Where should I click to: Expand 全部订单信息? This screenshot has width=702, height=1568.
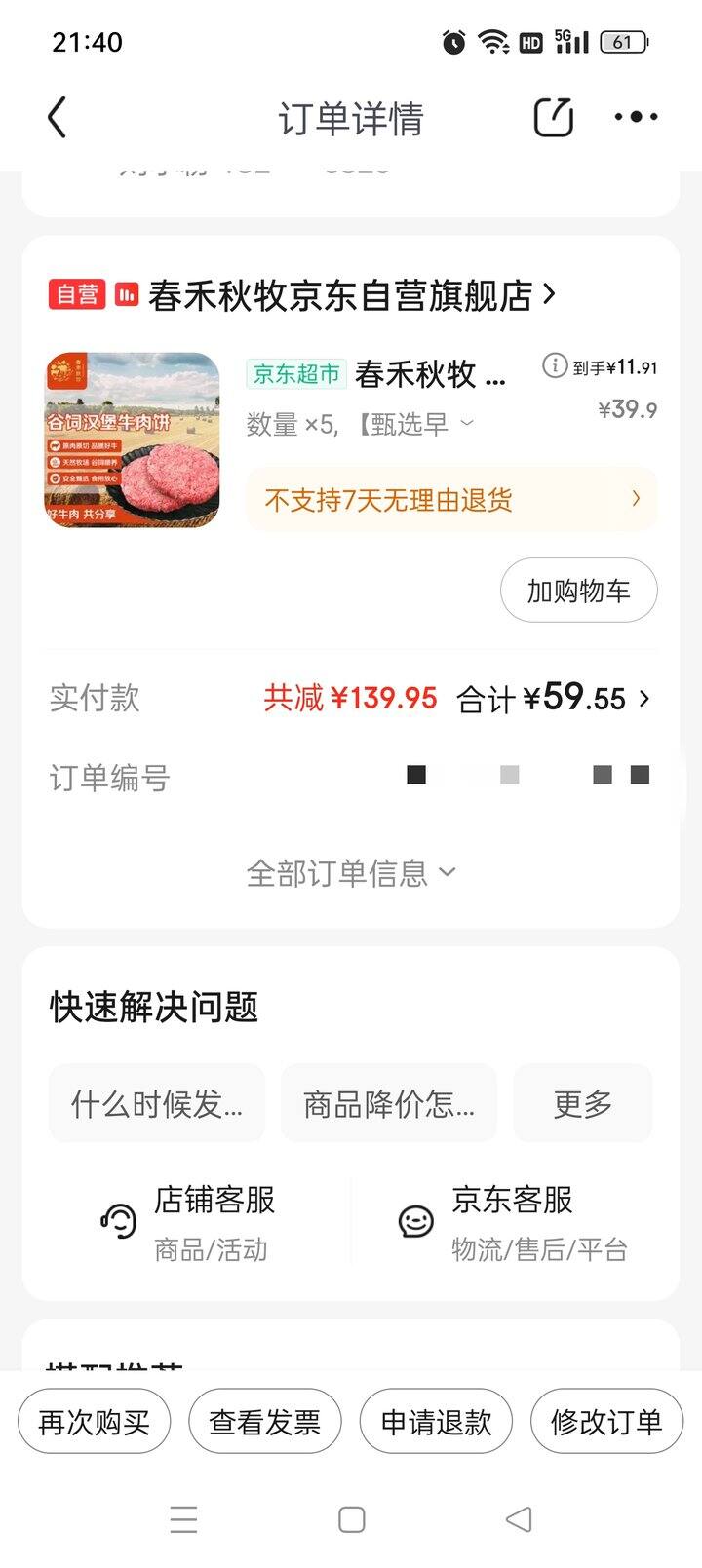coord(351,872)
